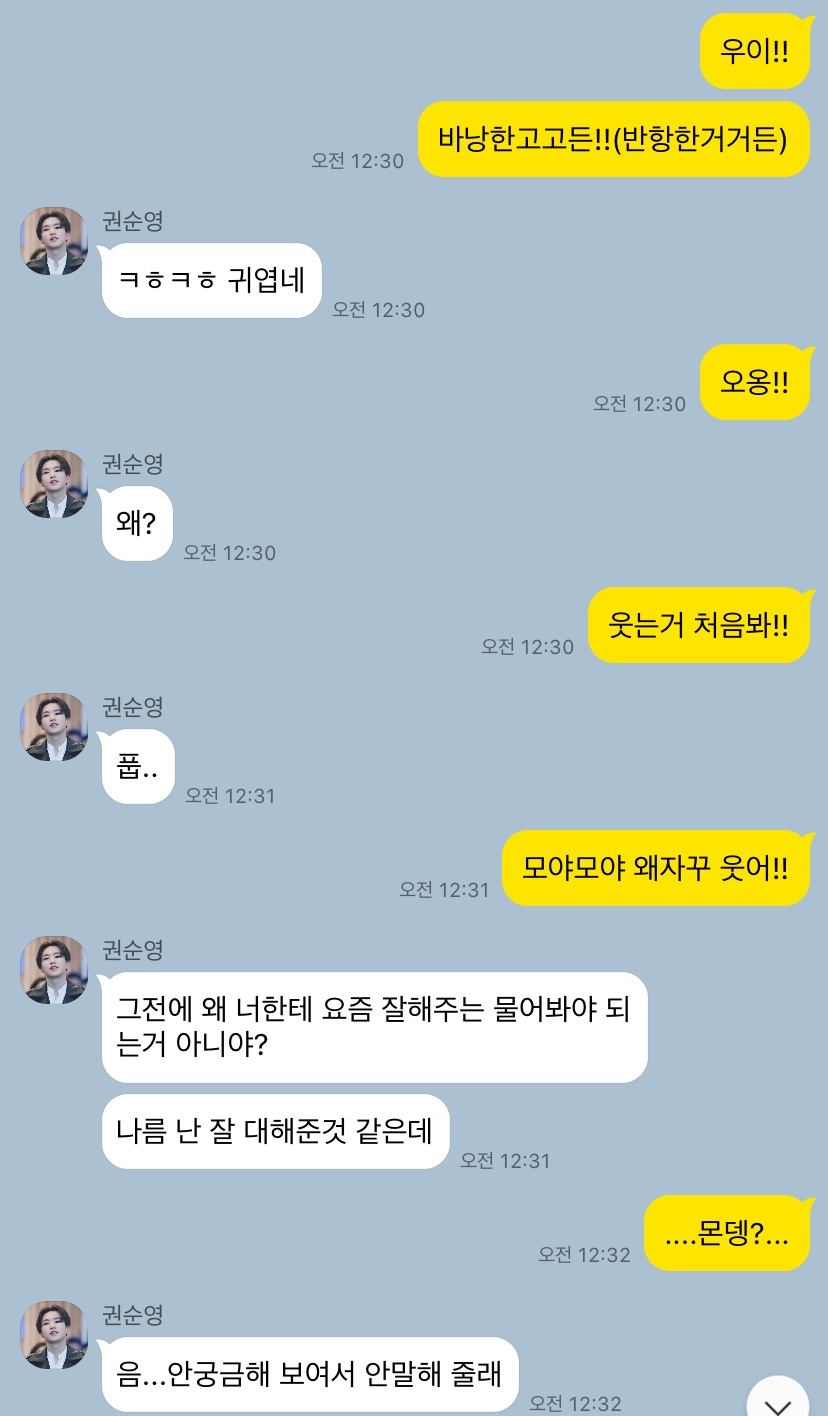Open the avatar beside the '그전에 왜 너한테' message
Screen dimensions: 828x1416
click(54, 970)
